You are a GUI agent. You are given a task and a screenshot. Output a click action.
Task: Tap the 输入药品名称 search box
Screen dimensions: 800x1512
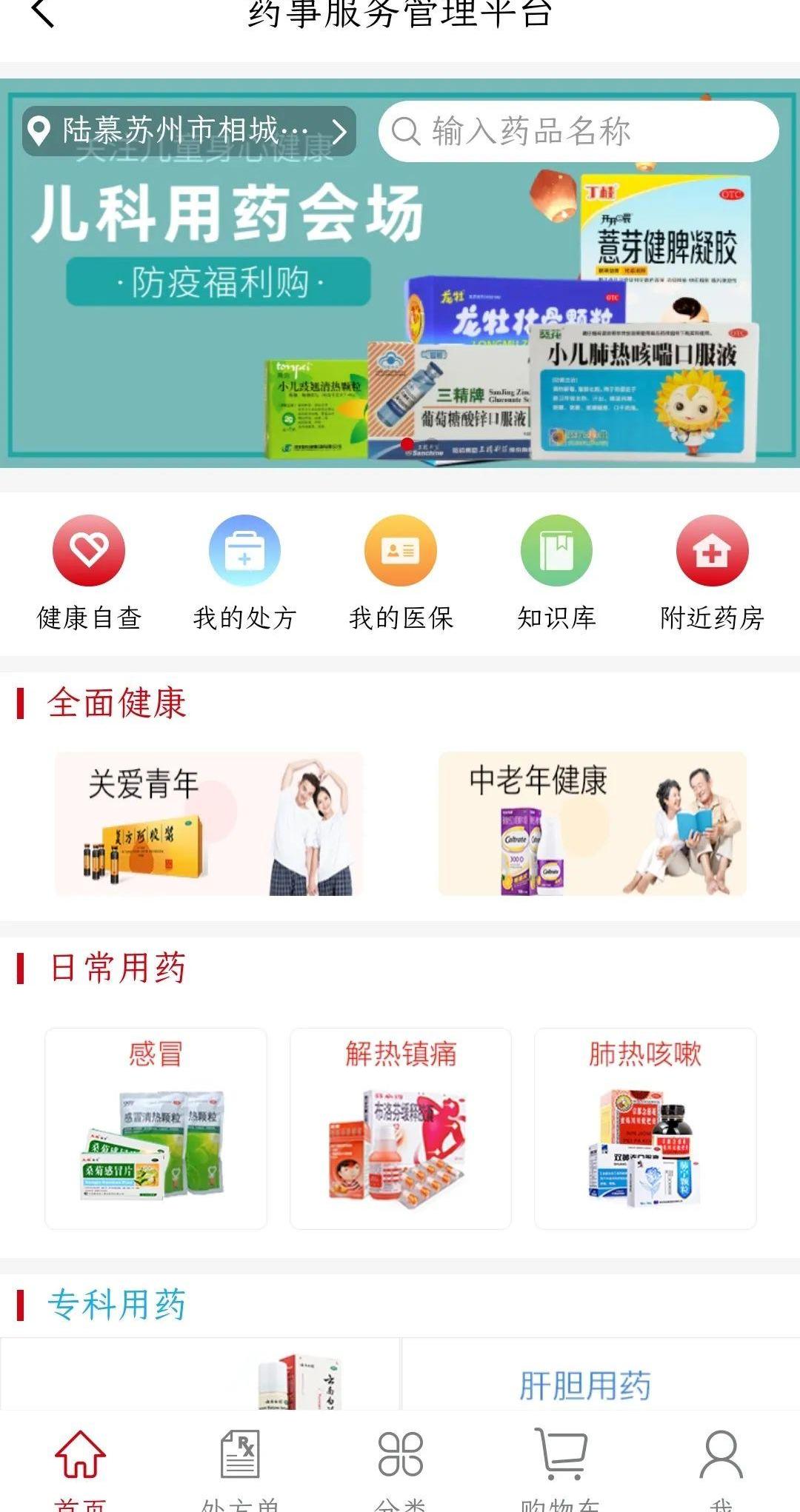pos(578,131)
